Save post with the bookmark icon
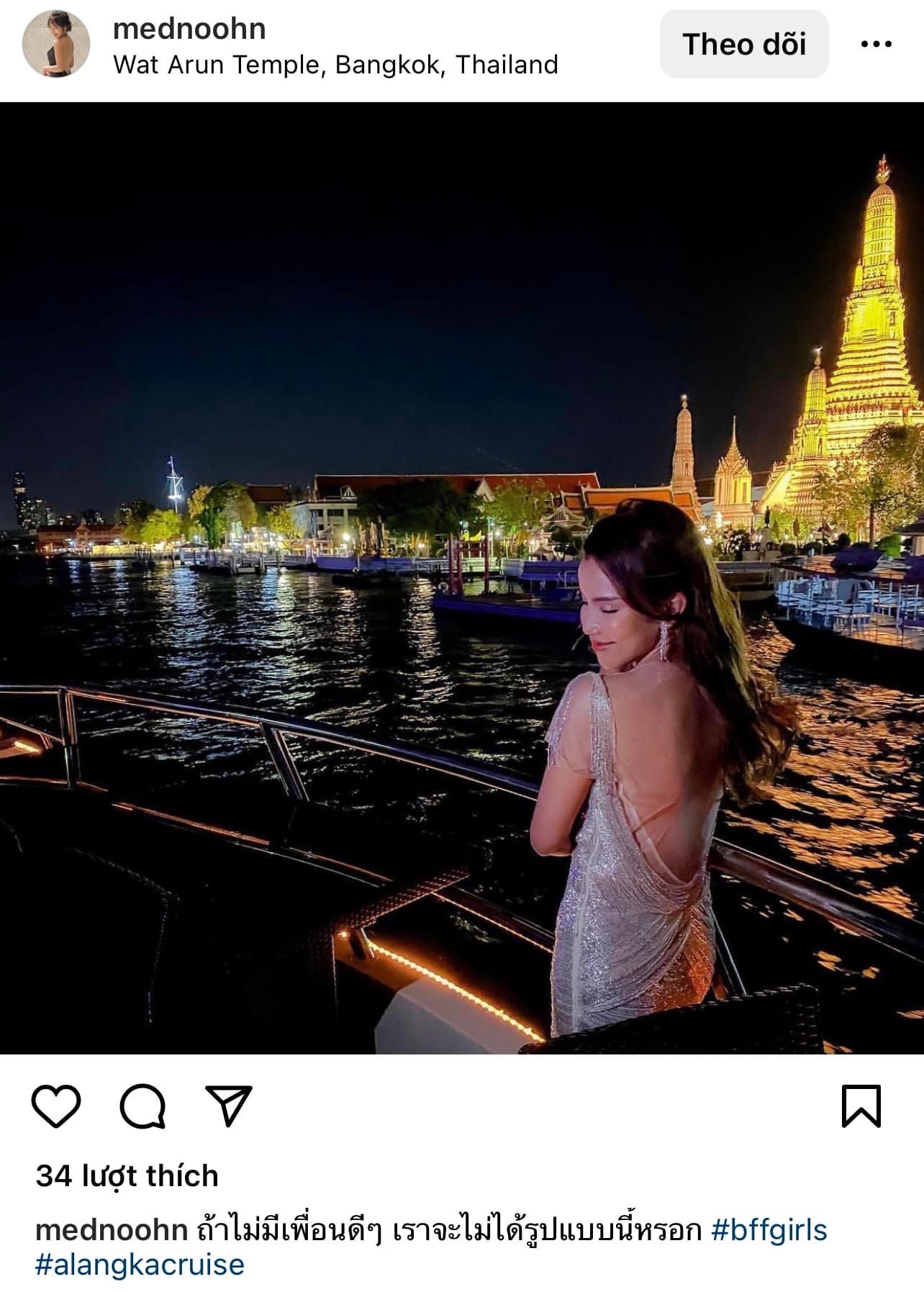The height and width of the screenshot is (1292, 924). tap(861, 1106)
